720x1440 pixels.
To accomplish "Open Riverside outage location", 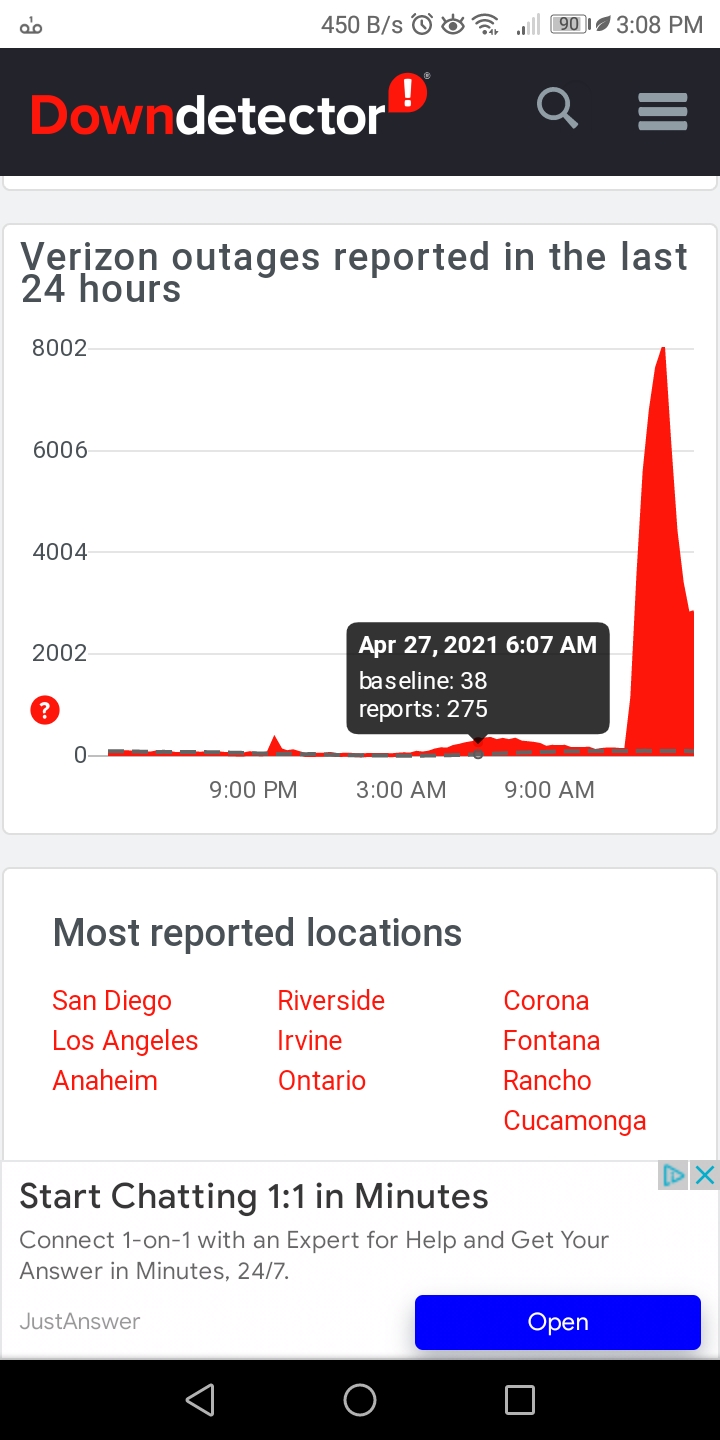I will coord(331,1001).
